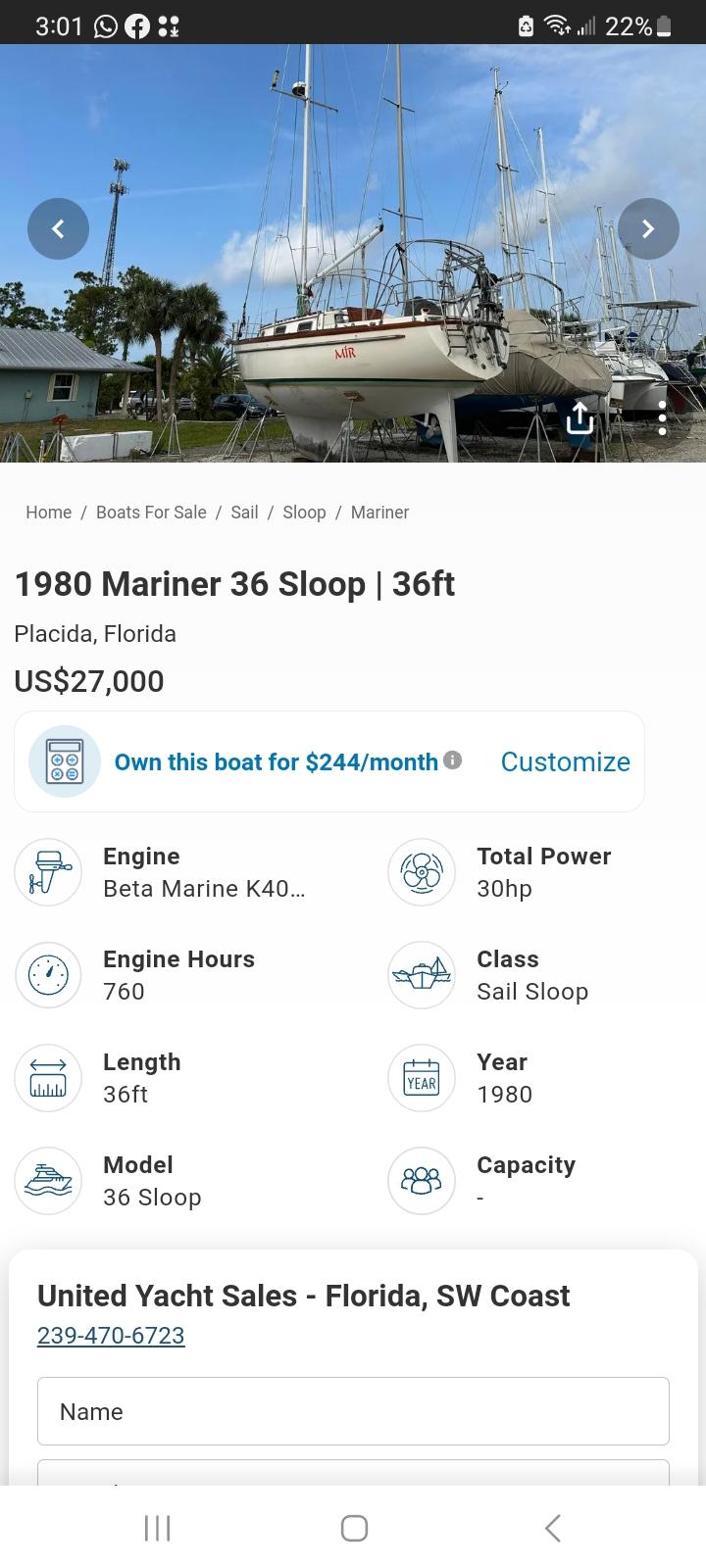The image size is (706, 1568).
Task: Show the next listing photo
Action: [x=648, y=228]
